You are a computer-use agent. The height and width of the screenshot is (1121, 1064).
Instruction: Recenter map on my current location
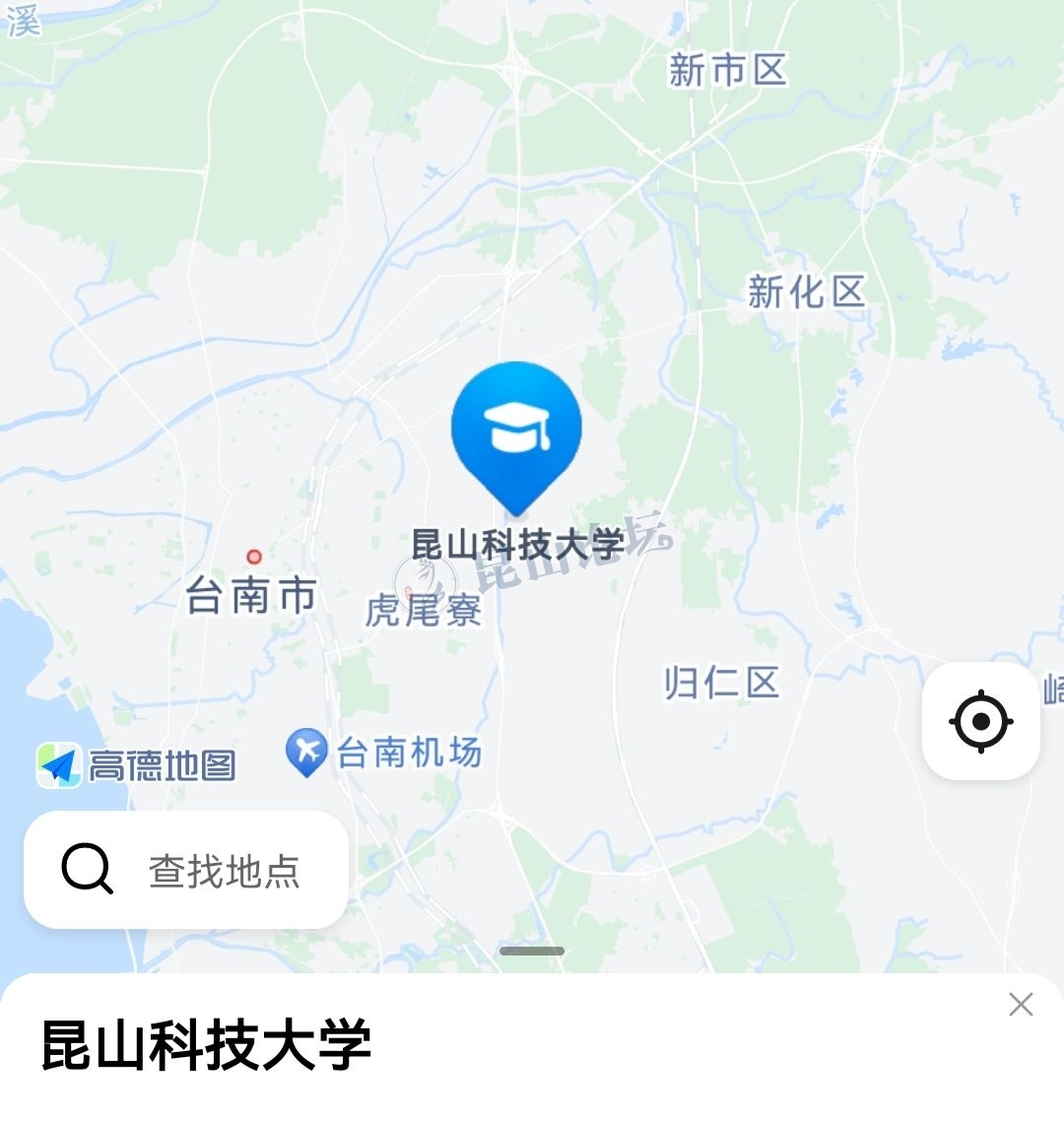(980, 722)
